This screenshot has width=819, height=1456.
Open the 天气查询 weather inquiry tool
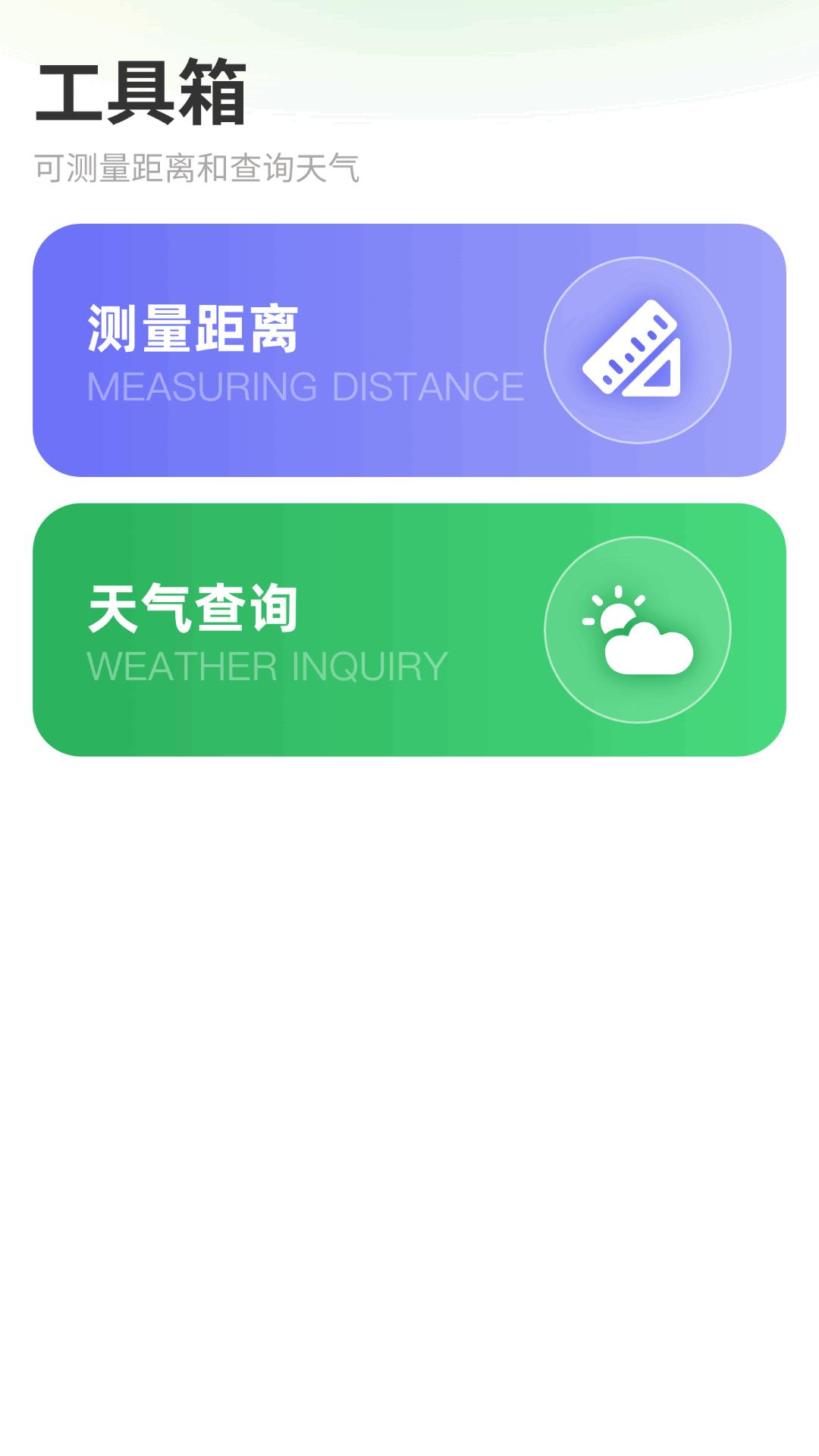(x=409, y=626)
